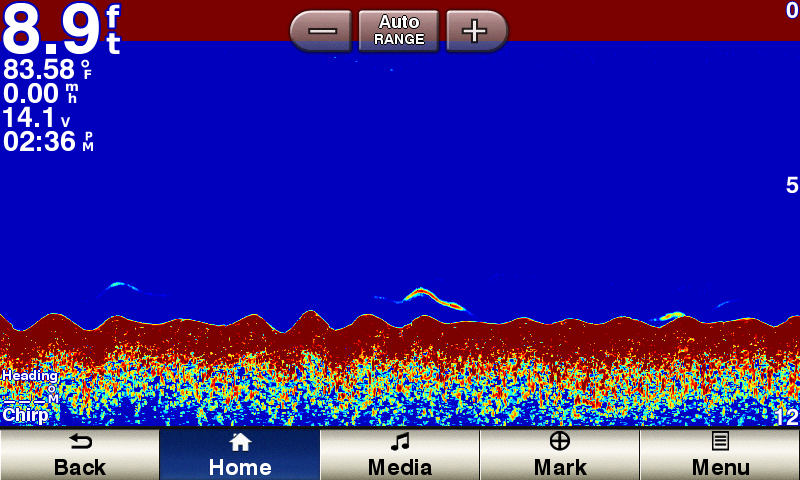
Task: Open the Media controls
Action: (x=400, y=455)
